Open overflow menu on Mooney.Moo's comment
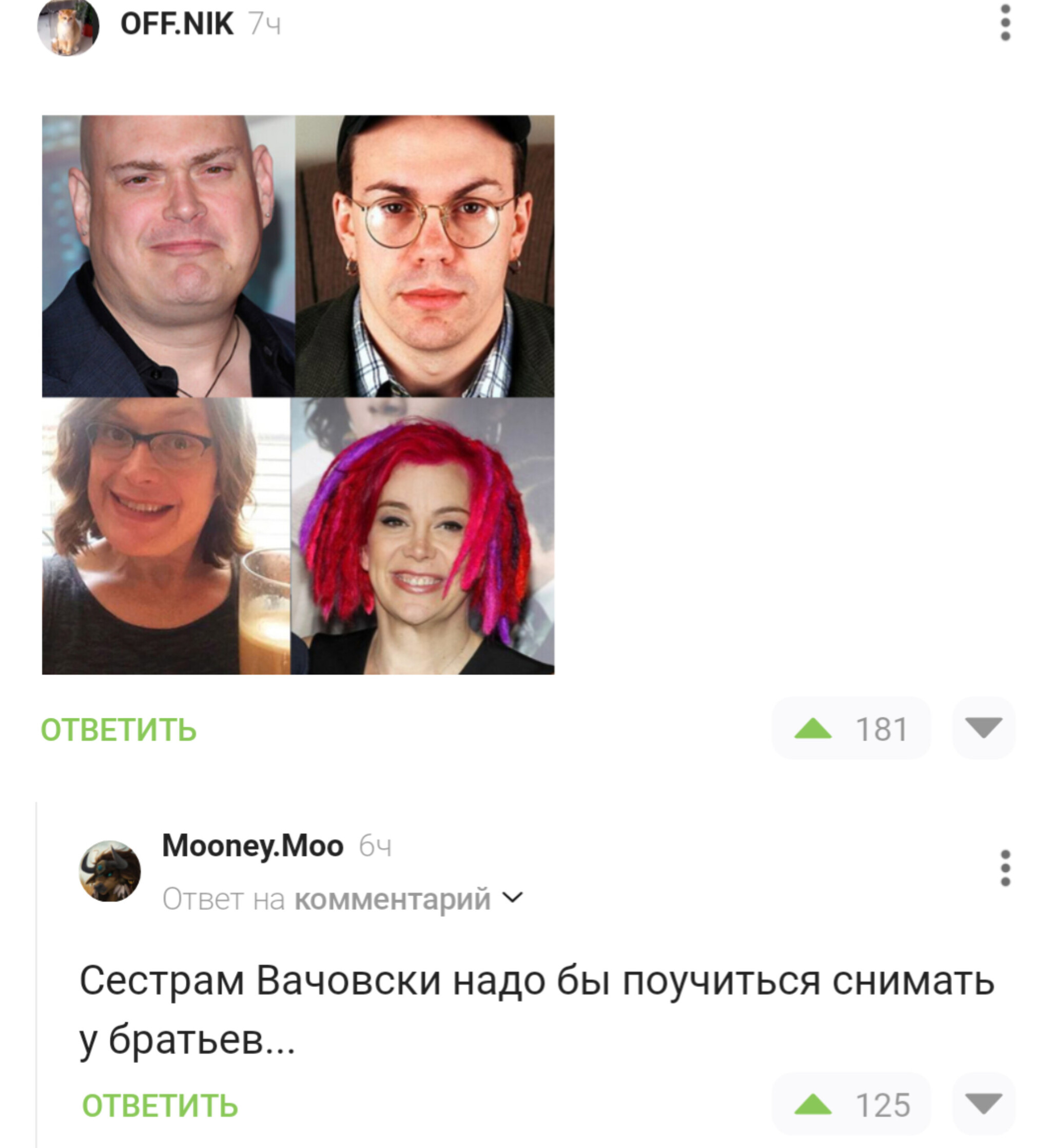This screenshot has width=1051, height=1148. 1005,868
